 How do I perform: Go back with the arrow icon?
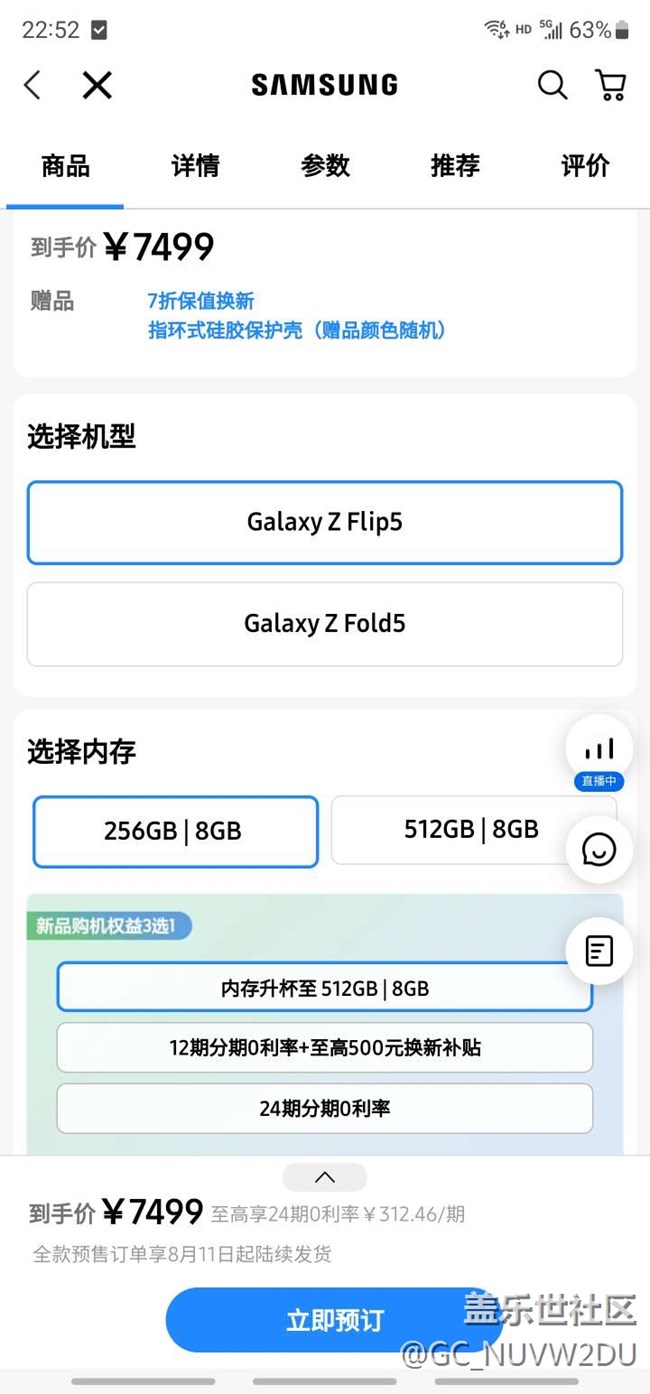[x=33, y=85]
